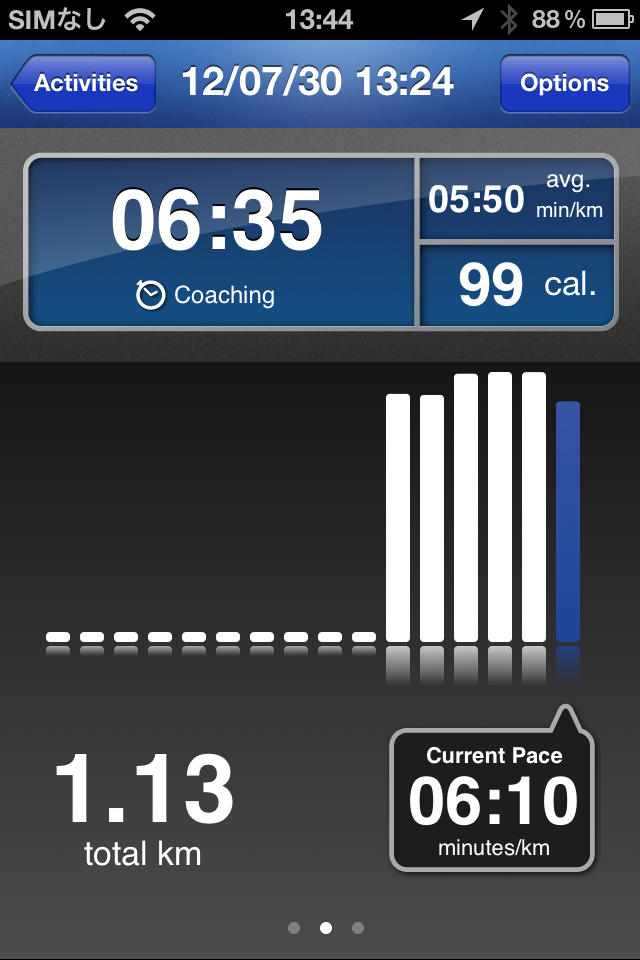Open the Options menu

(564, 83)
